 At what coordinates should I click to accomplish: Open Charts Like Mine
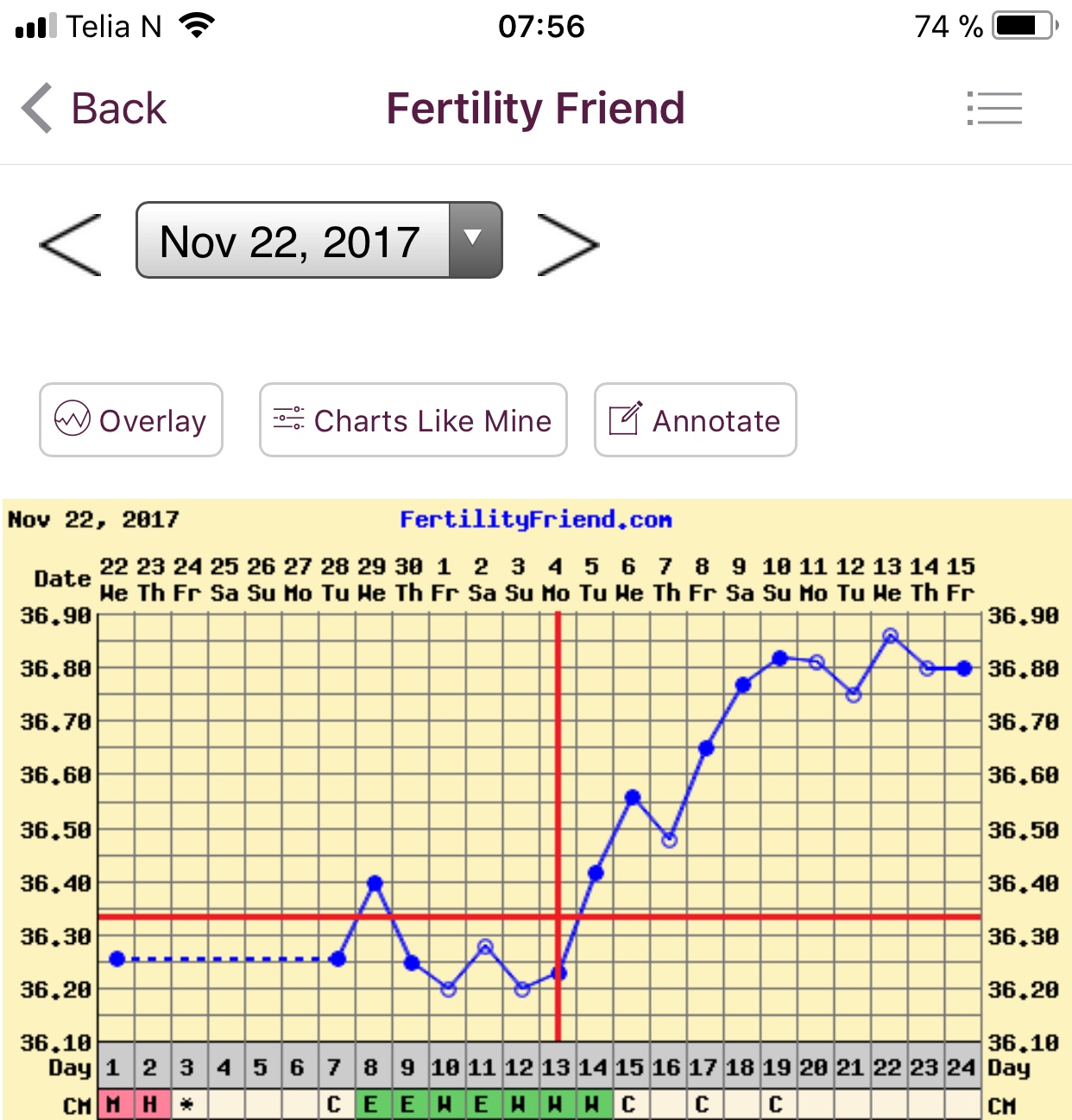tap(413, 420)
